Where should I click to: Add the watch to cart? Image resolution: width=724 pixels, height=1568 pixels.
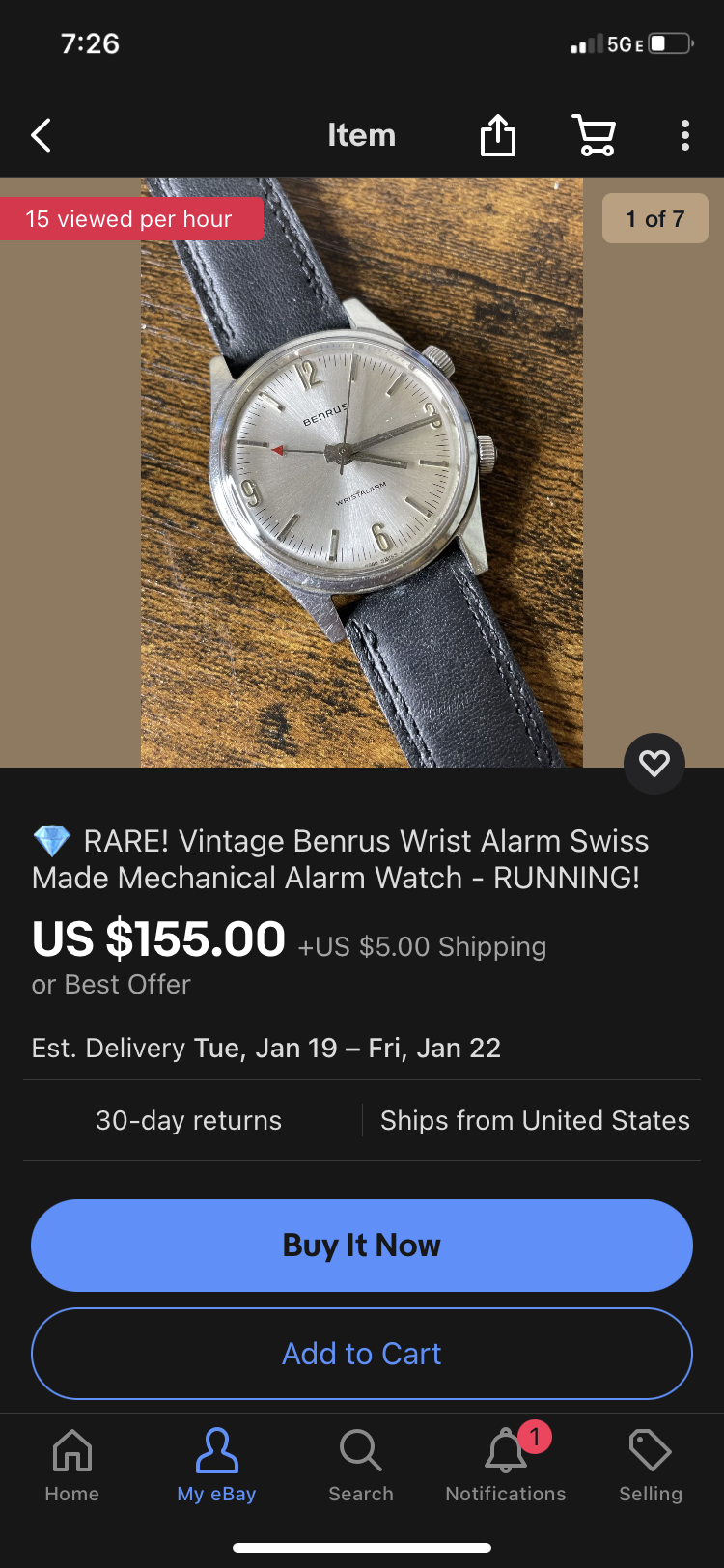click(362, 1354)
